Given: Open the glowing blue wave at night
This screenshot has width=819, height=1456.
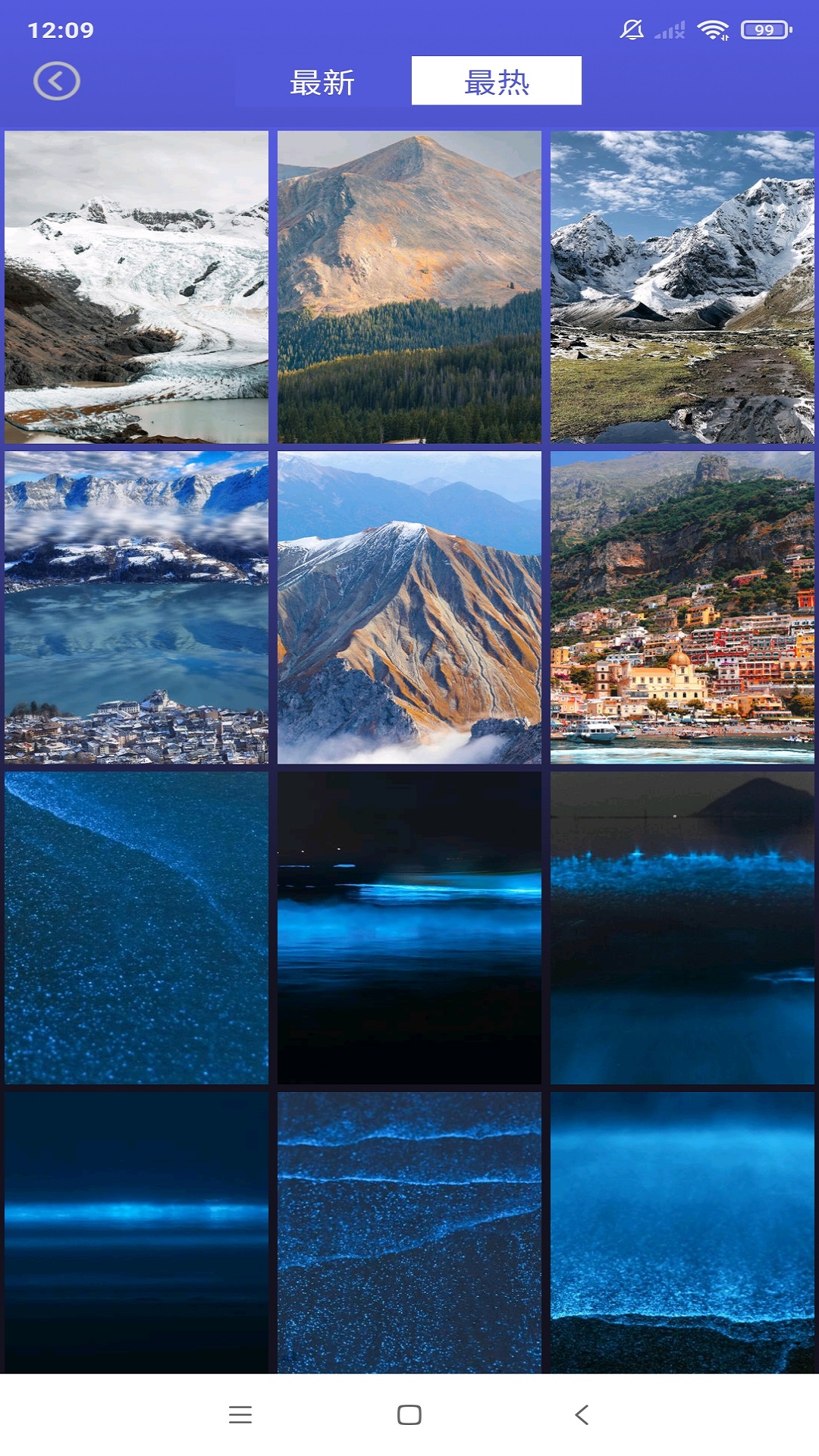Looking at the screenshot, I should click(409, 927).
